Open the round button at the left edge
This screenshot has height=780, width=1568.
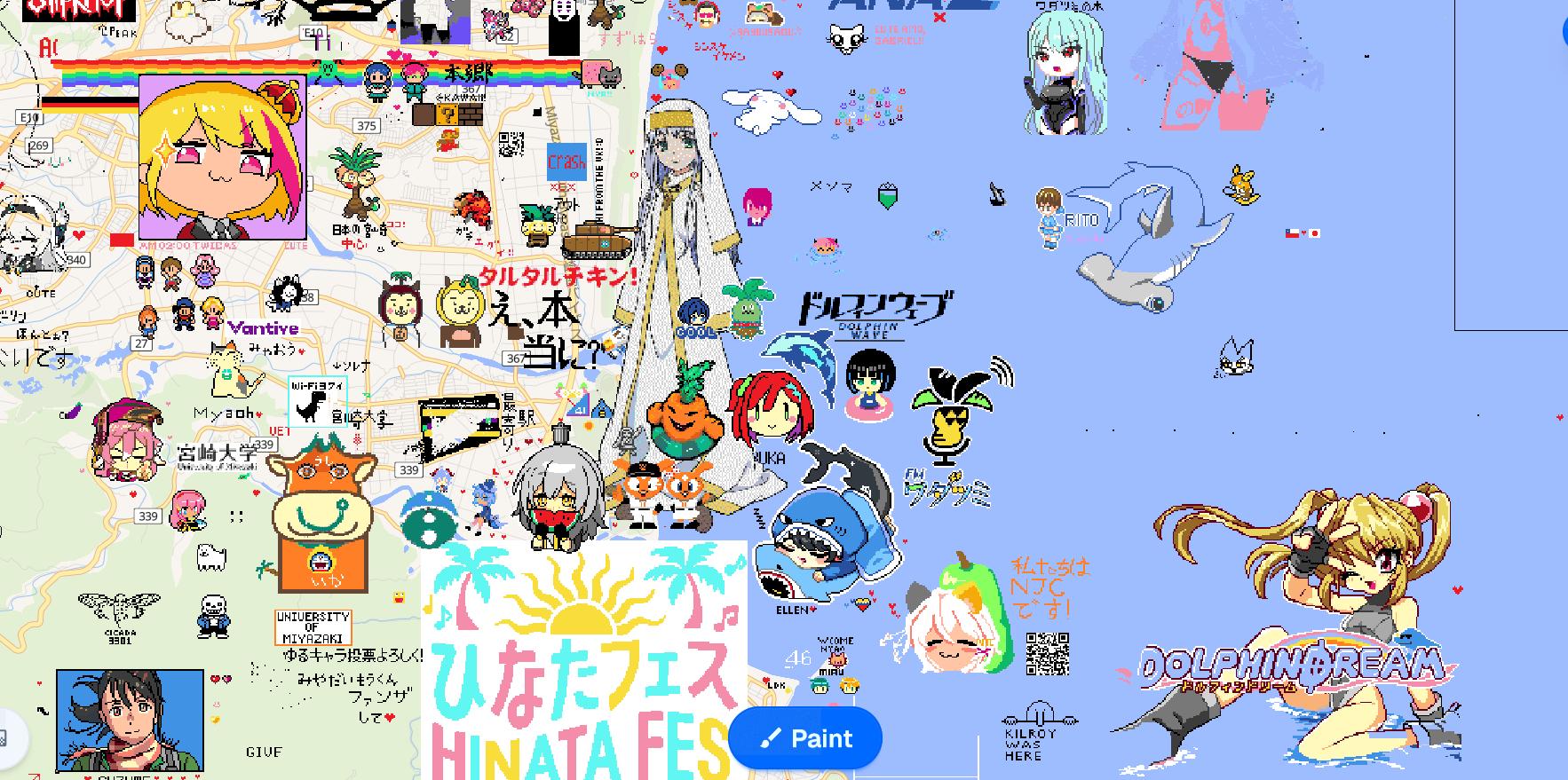point(7,737)
